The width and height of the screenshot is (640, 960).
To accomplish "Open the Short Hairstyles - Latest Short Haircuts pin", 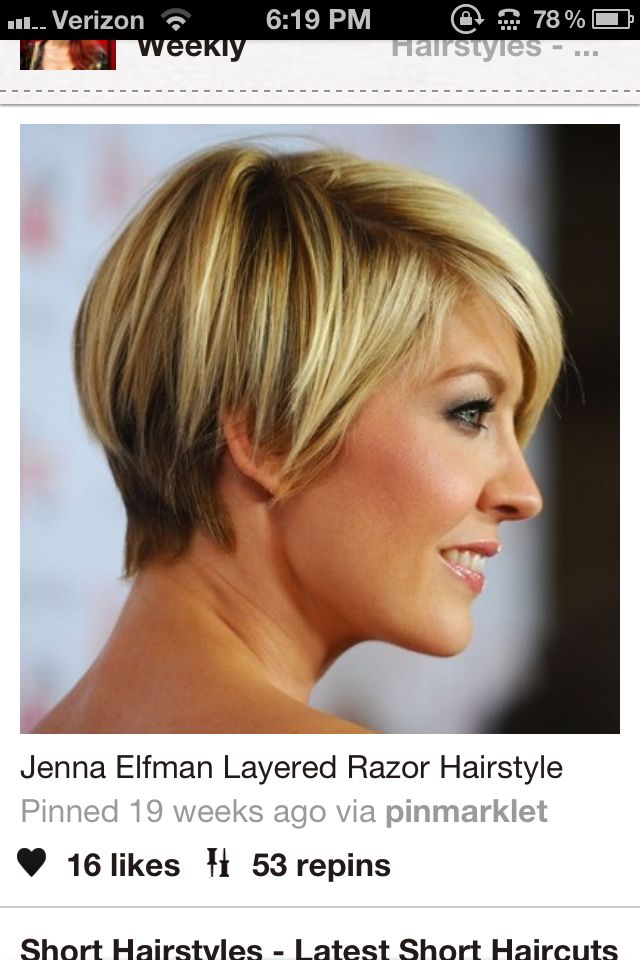I will coord(319,947).
